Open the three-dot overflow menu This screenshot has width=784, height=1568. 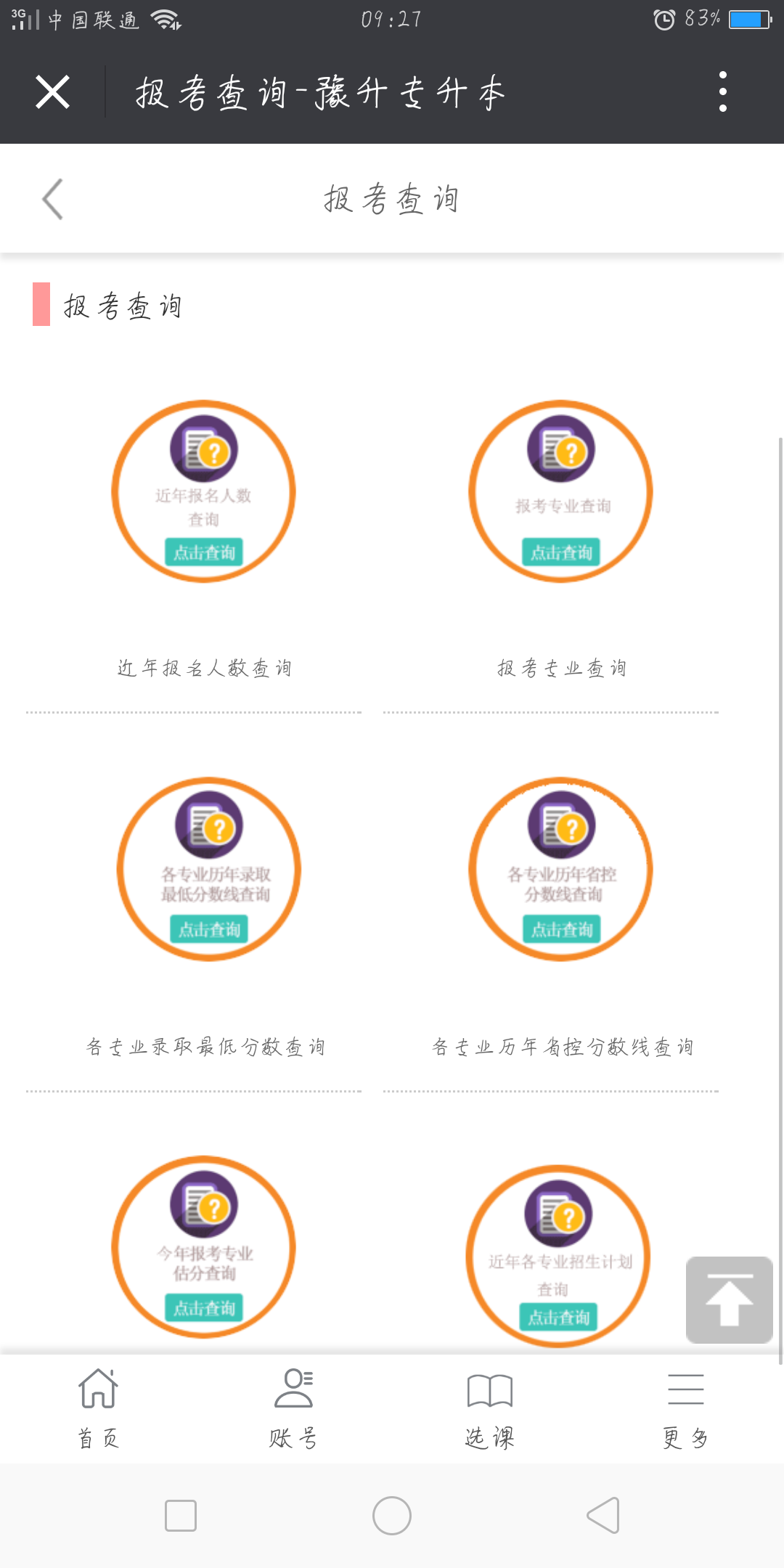722,91
